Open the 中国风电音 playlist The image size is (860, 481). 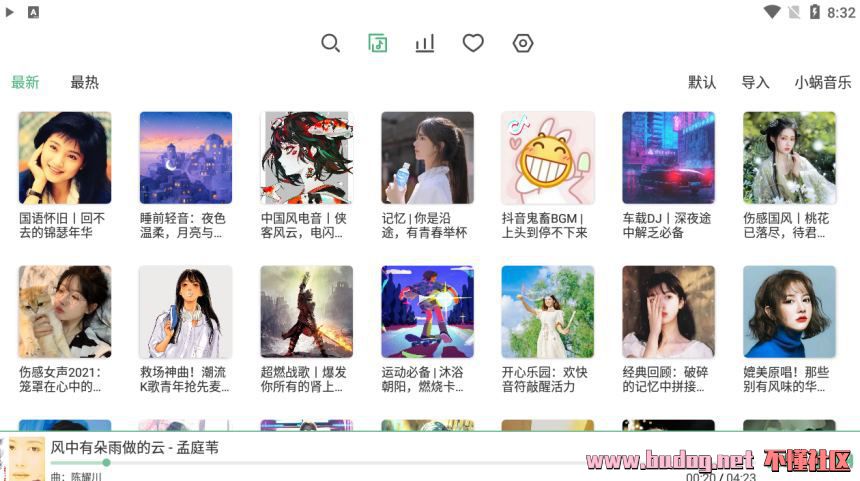click(306, 158)
